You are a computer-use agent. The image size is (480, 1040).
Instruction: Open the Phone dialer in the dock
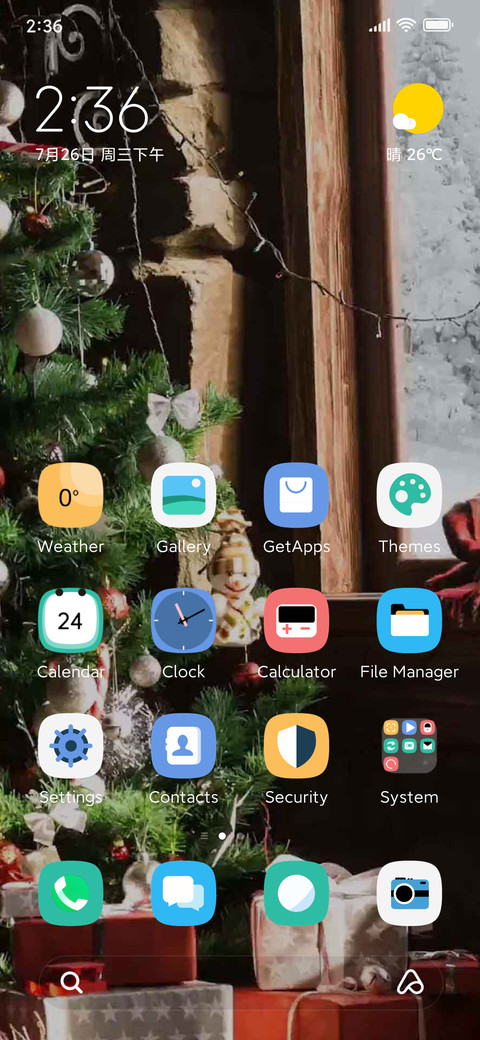71,893
